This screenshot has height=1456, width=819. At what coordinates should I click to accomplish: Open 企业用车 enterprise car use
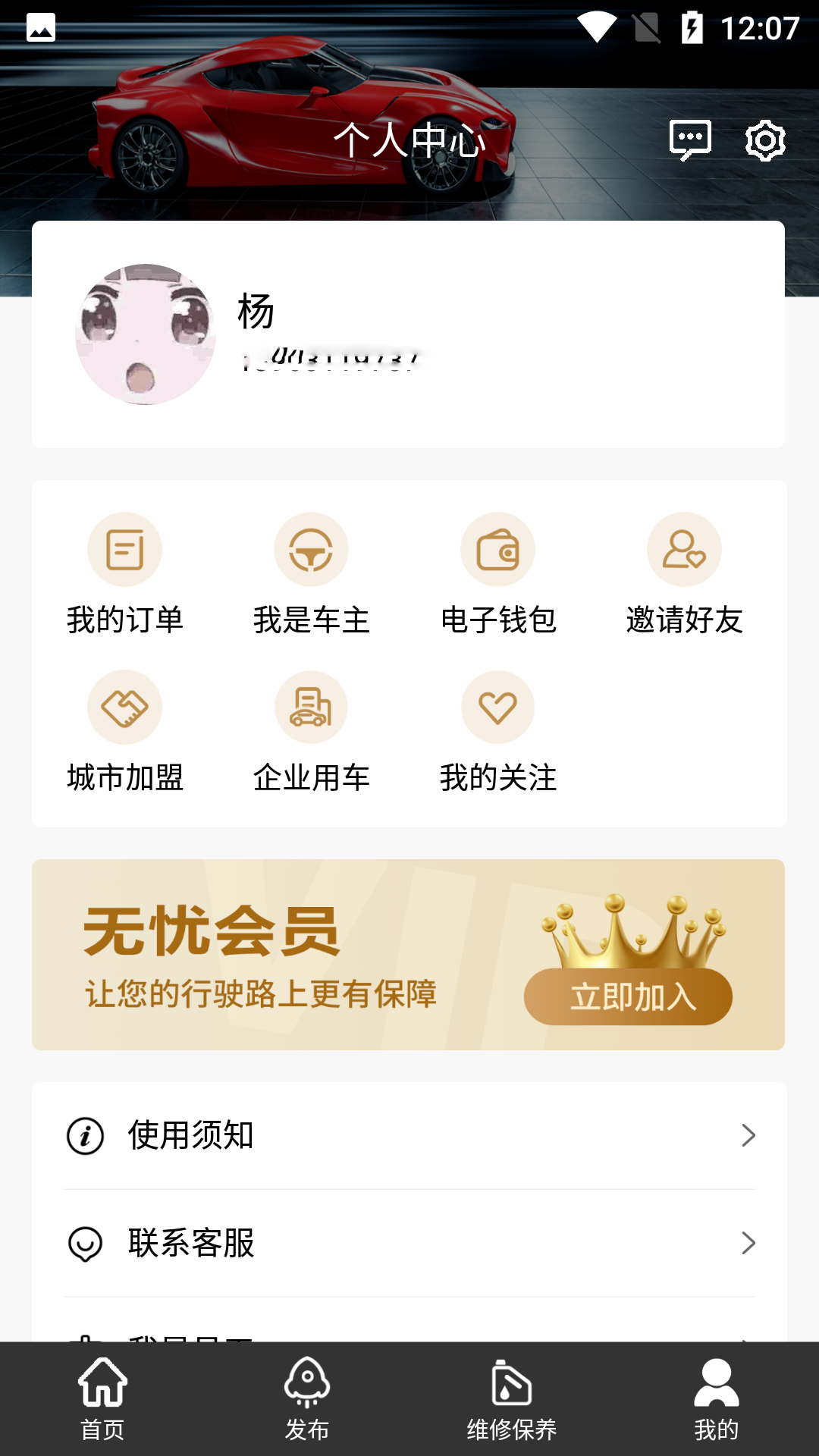pos(312,733)
